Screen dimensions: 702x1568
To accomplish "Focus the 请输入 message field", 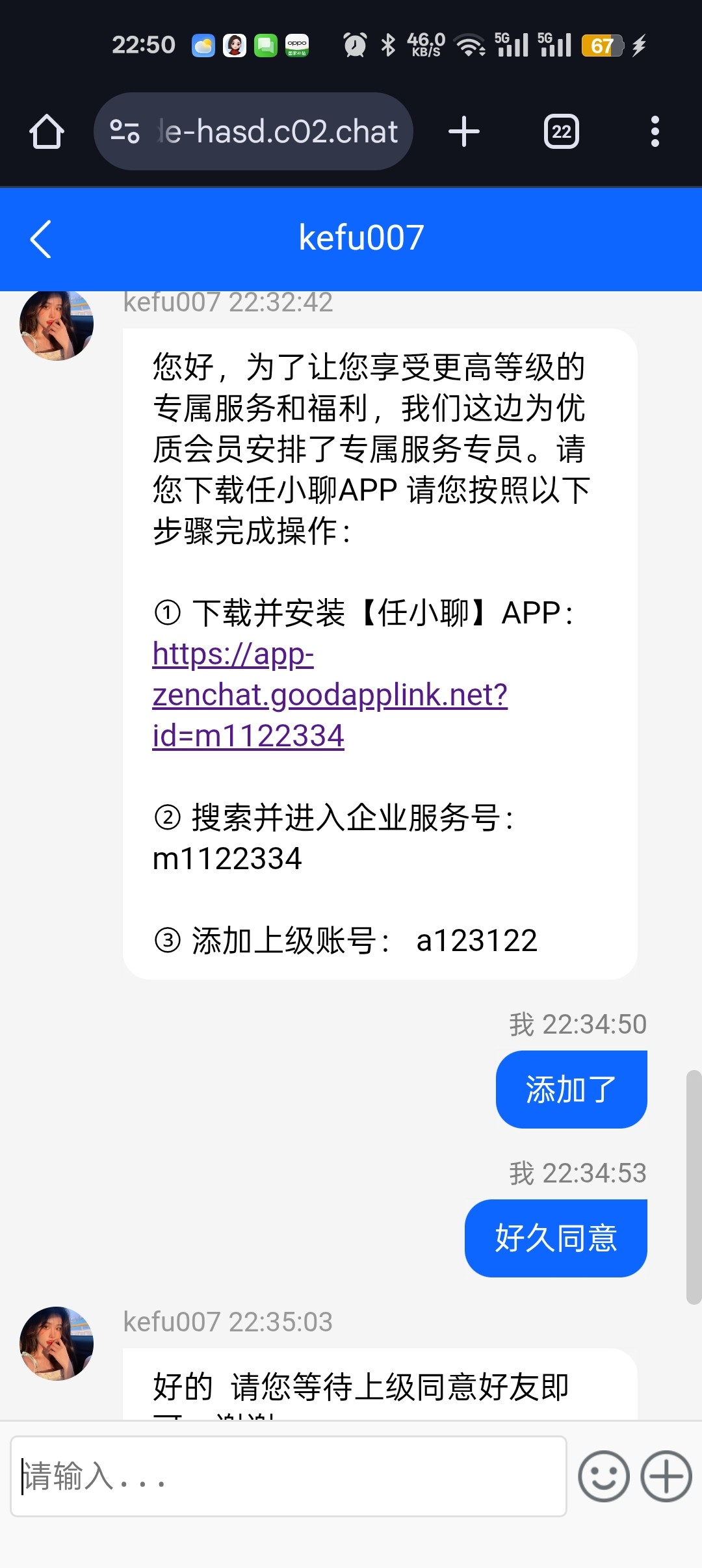I will pos(288,1476).
